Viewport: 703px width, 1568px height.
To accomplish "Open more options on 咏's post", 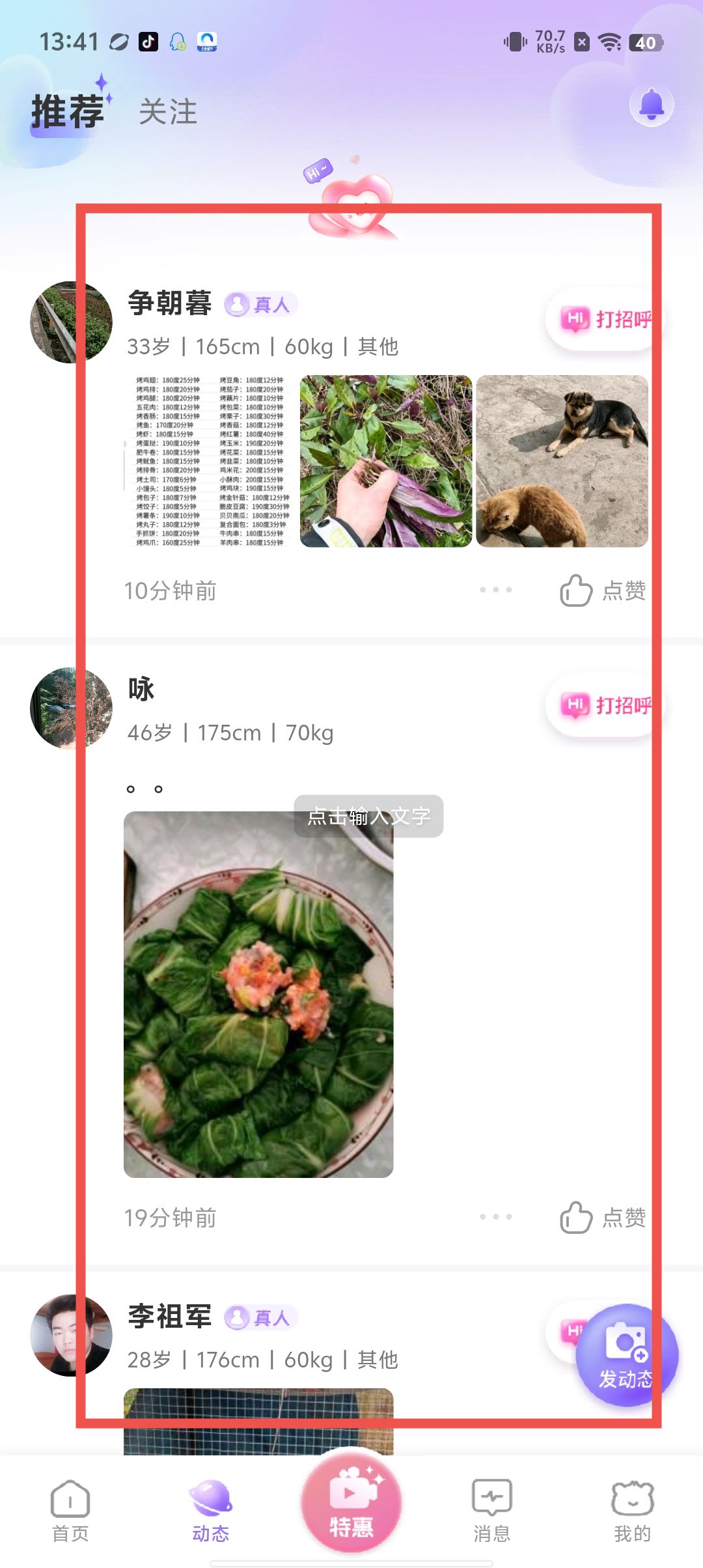I will [x=495, y=1216].
